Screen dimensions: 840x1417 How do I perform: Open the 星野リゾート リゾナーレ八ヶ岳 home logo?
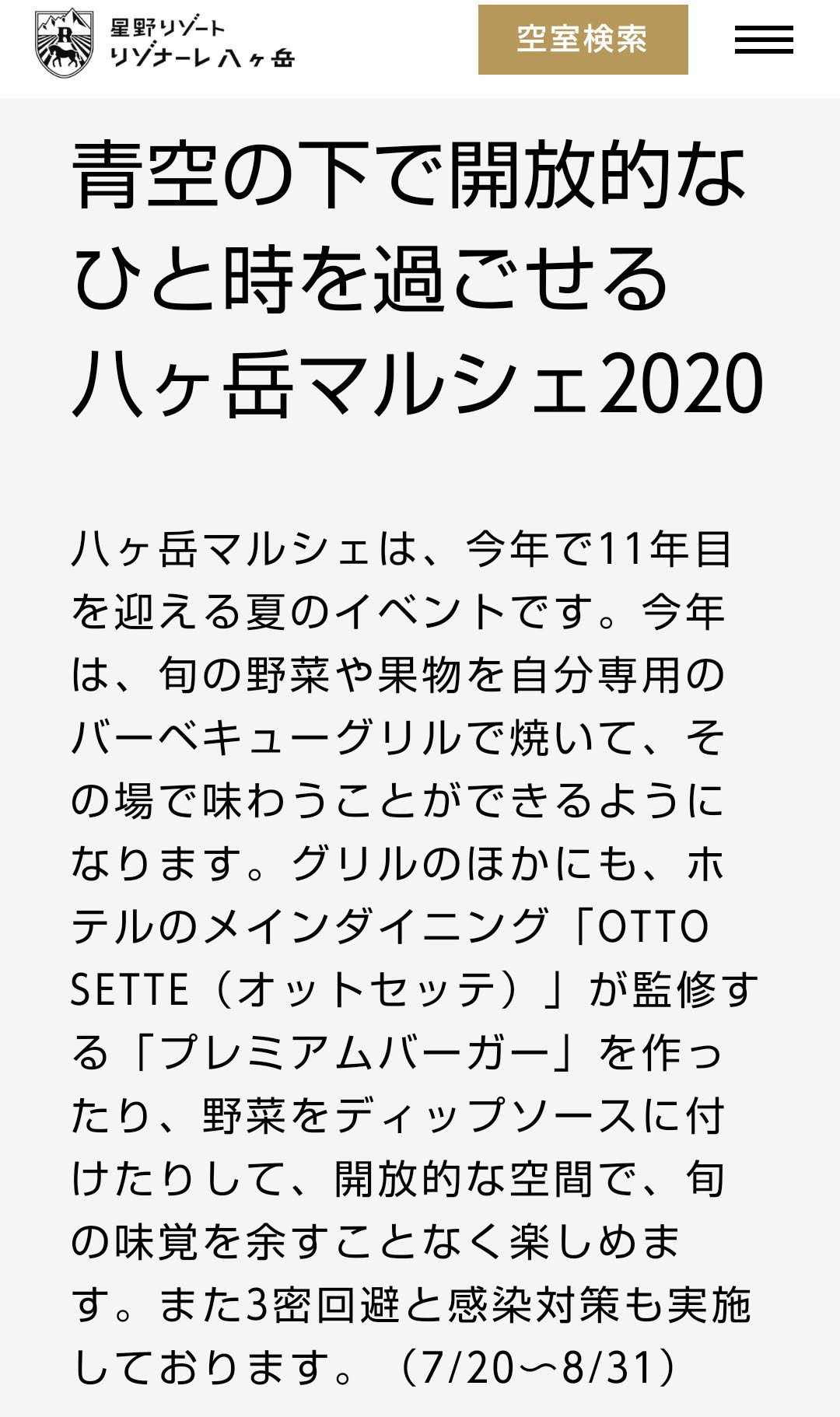[x=165, y=42]
